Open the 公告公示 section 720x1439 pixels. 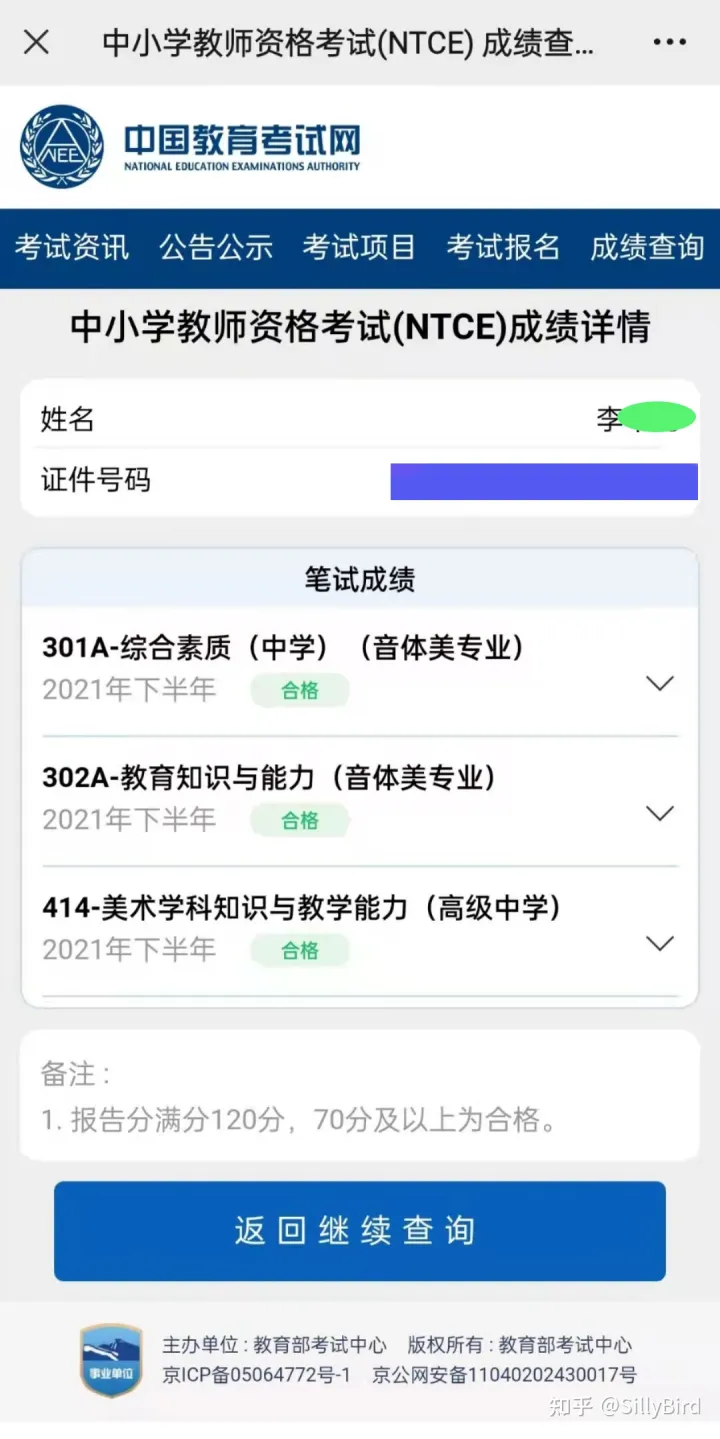(216, 247)
